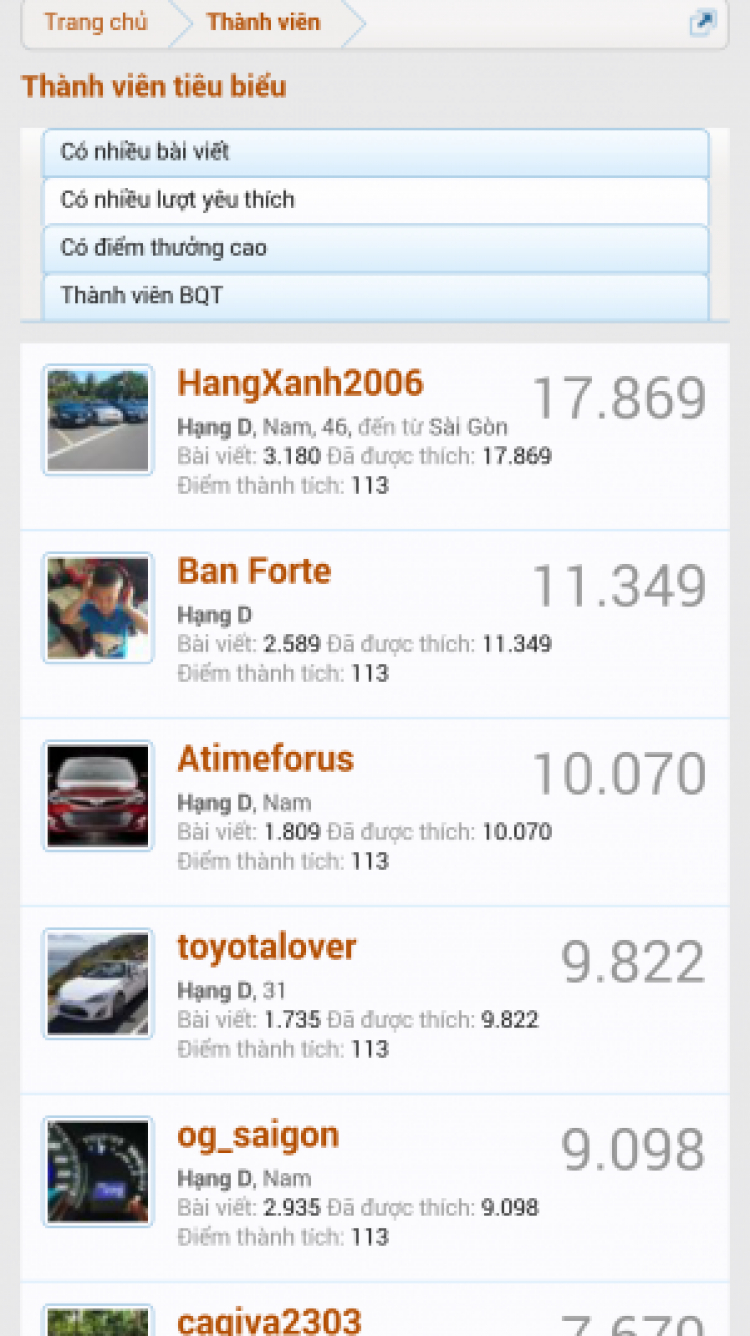Viewport: 750px width, 1336px height.
Task: Open Atimeforus profile
Action: tap(265, 759)
